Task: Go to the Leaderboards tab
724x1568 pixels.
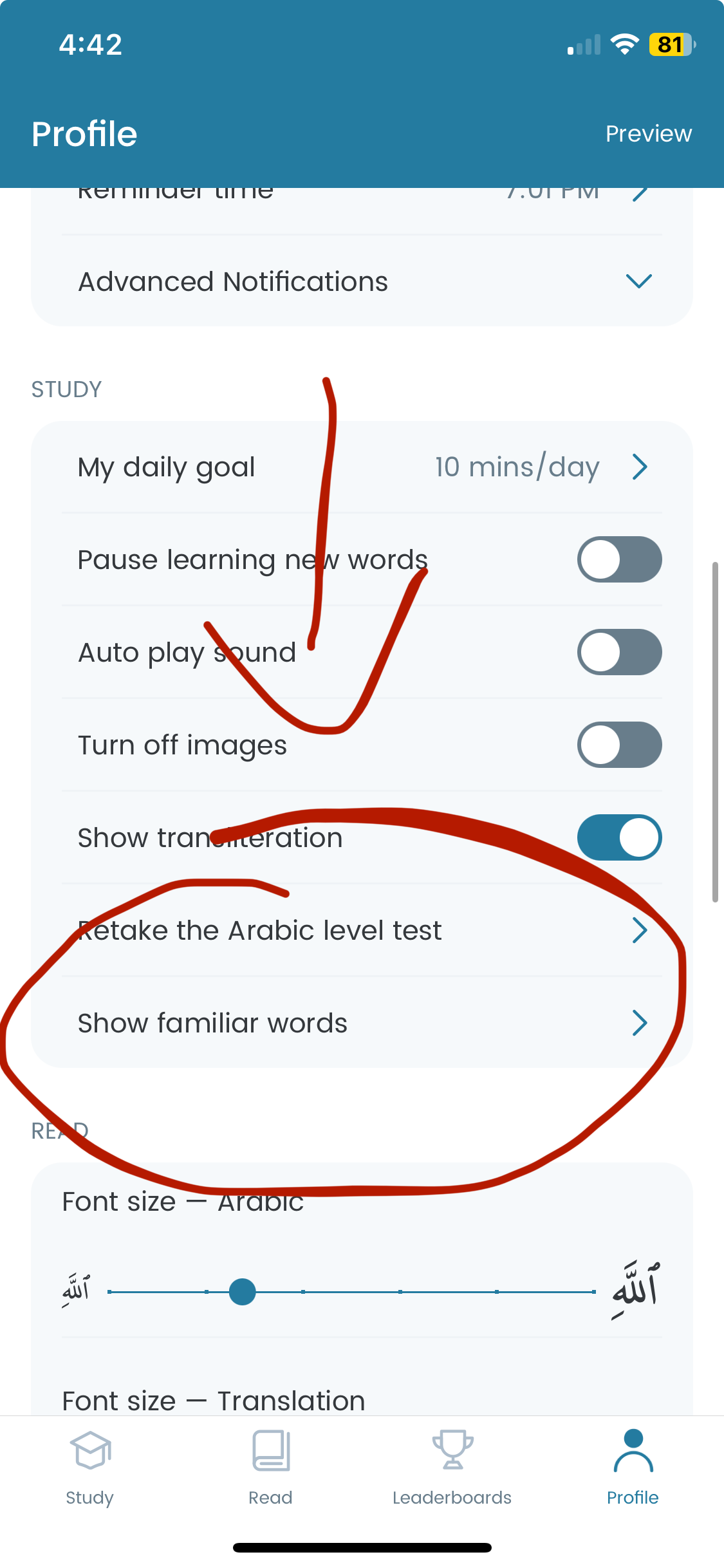Action: [452, 1468]
